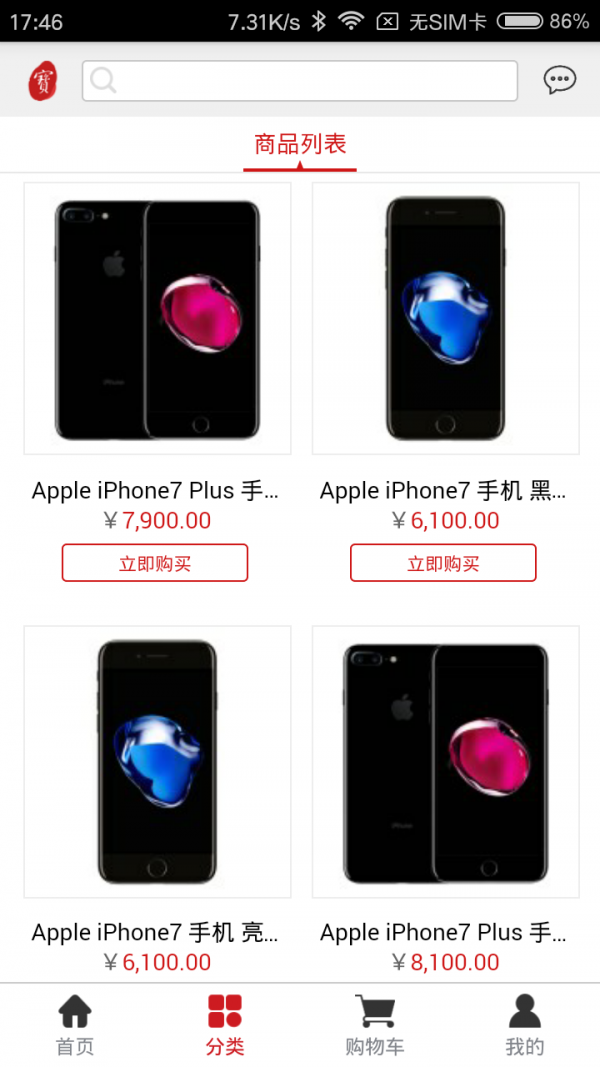This screenshot has width=600, height=1067.
Task: Open the Apple iPhone7 手机 黑 product
Action: [x=445, y=319]
